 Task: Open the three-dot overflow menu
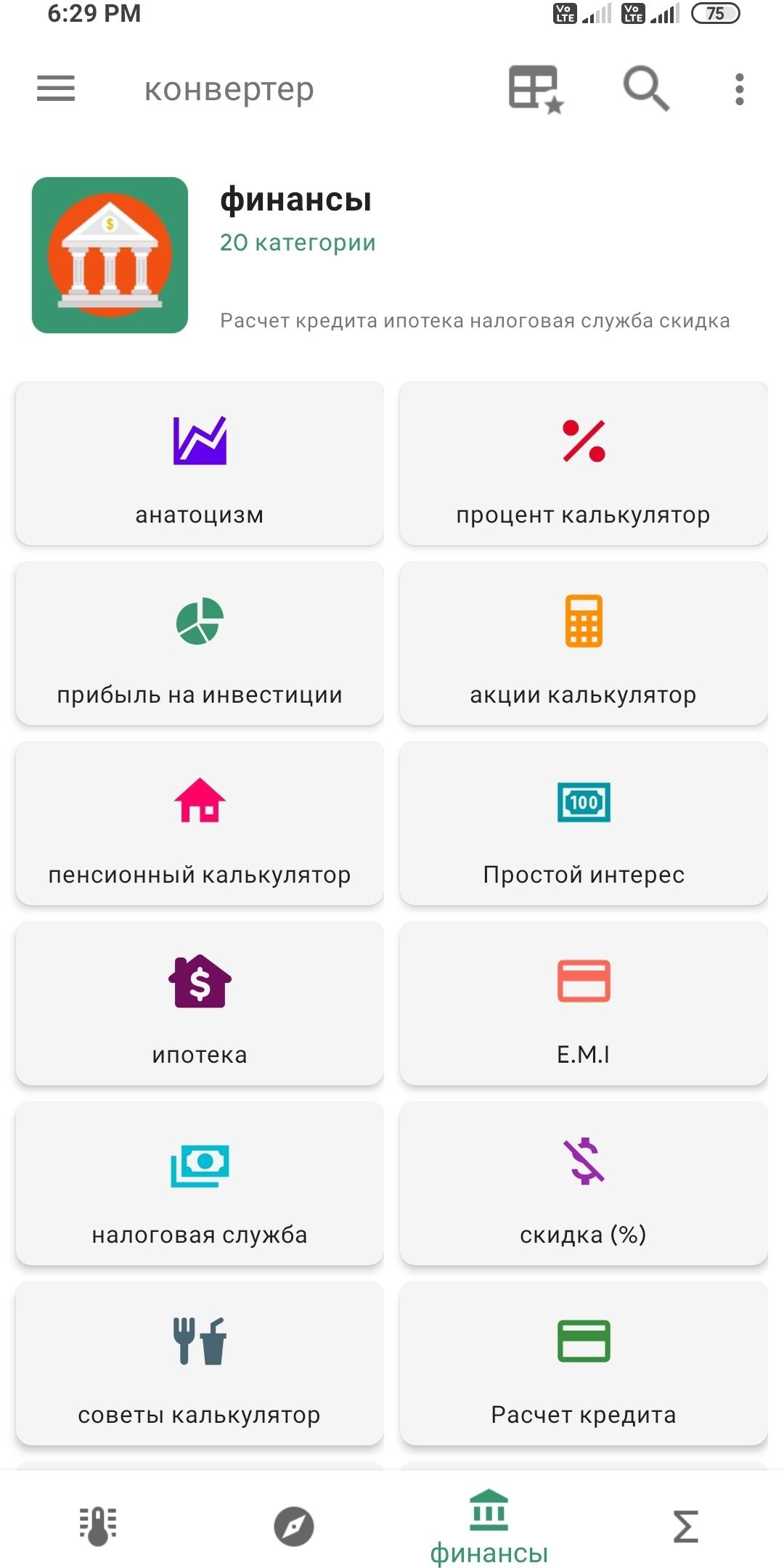click(x=739, y=89)
